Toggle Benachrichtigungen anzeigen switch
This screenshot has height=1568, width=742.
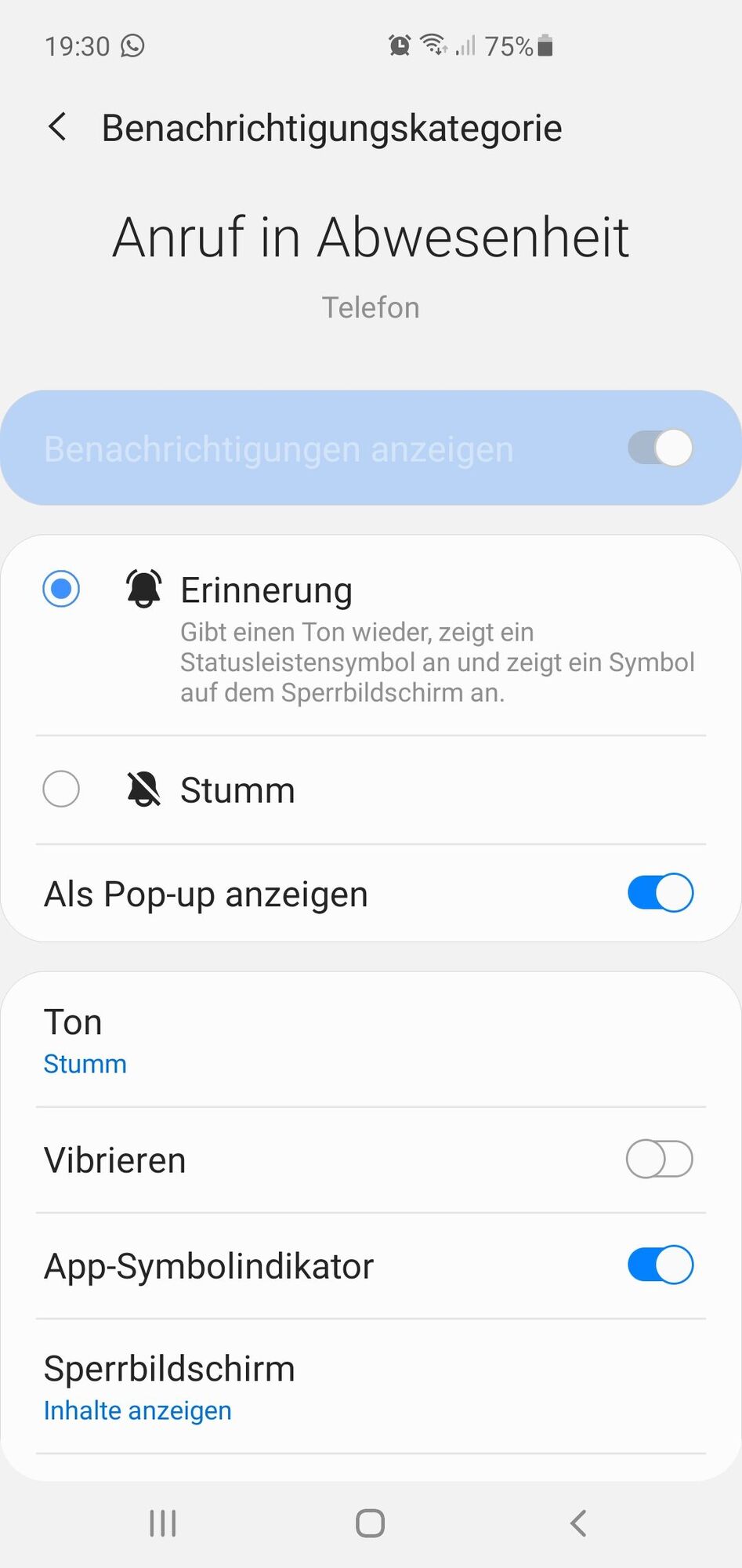coord(660,448)
